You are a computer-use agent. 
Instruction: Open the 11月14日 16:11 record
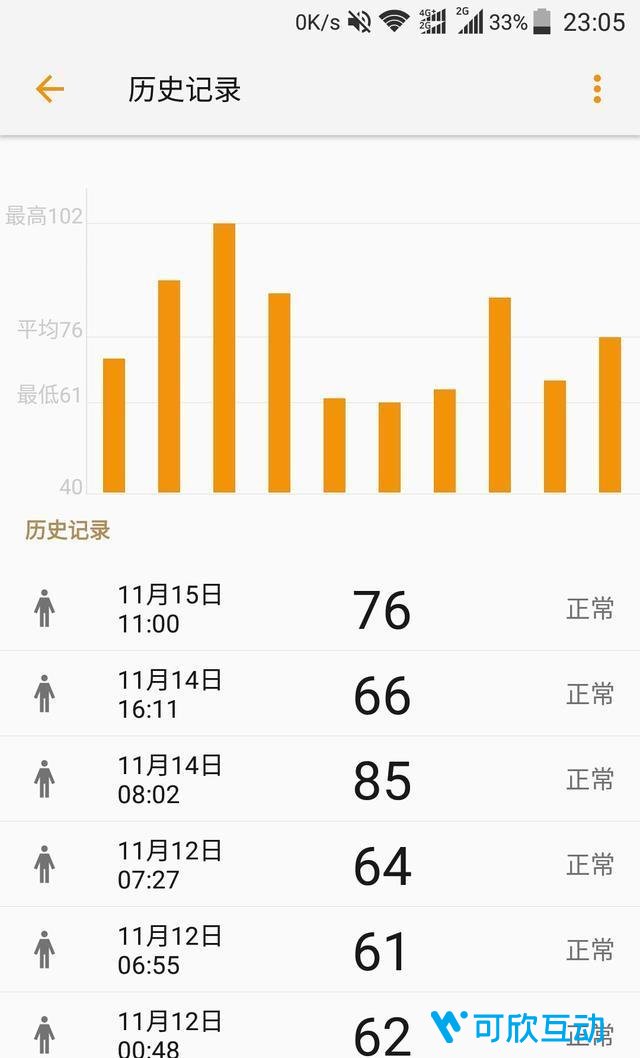(320, 694)
